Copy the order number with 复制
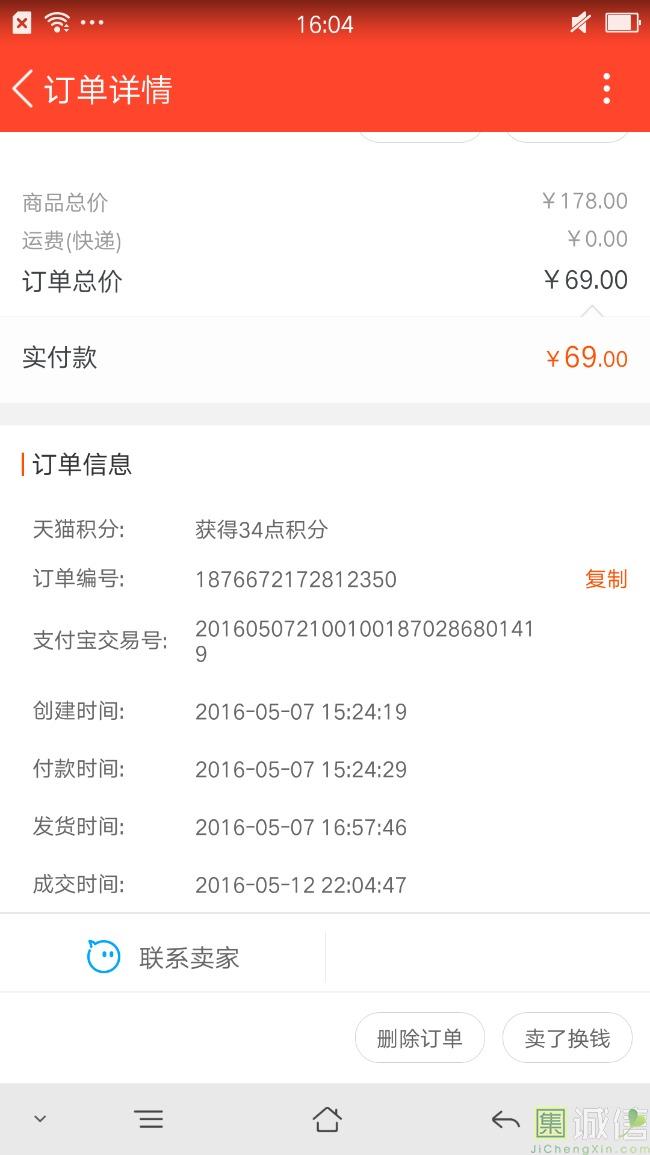The width and height of the screenshot is (650, 1155). [x=605, y=579]
